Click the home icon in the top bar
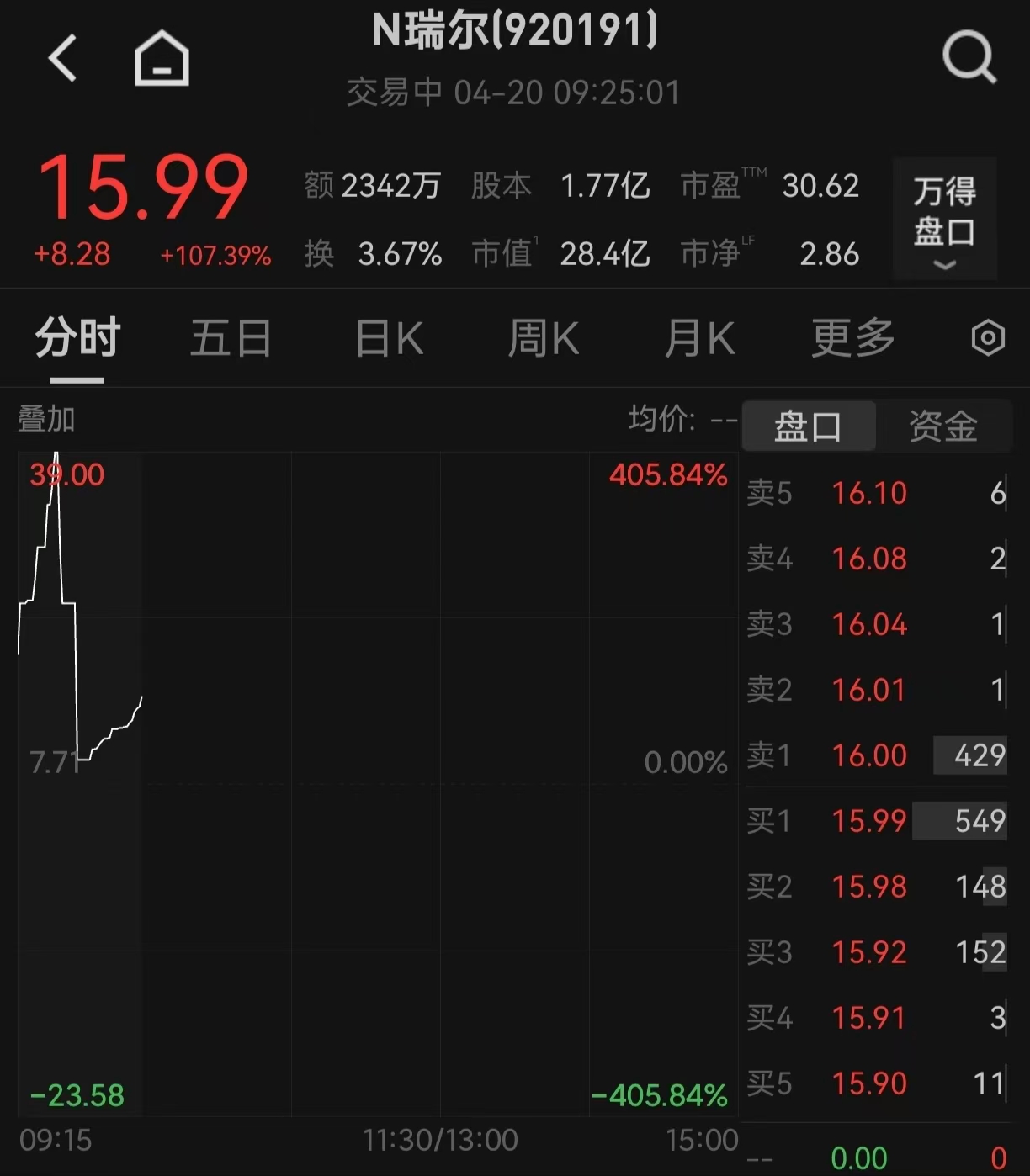 pyautogui.click(x=160, y=59)
